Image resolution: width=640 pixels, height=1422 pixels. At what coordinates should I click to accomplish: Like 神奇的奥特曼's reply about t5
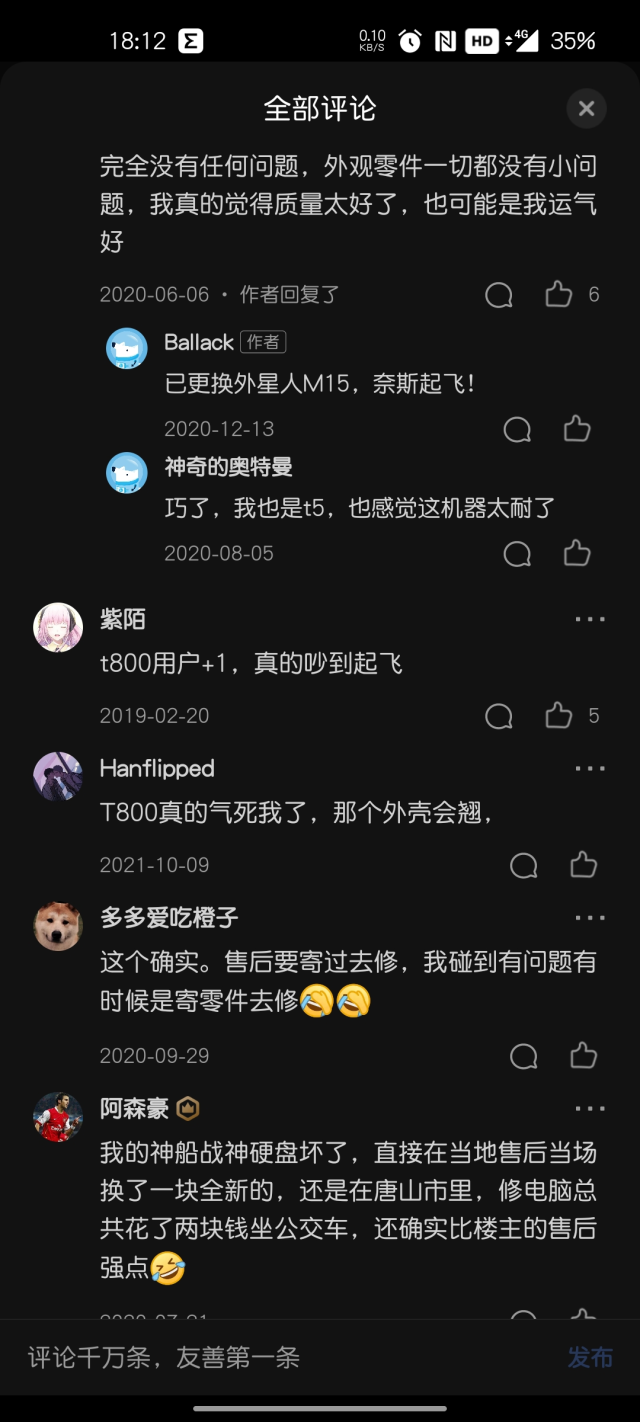[577, 553]
